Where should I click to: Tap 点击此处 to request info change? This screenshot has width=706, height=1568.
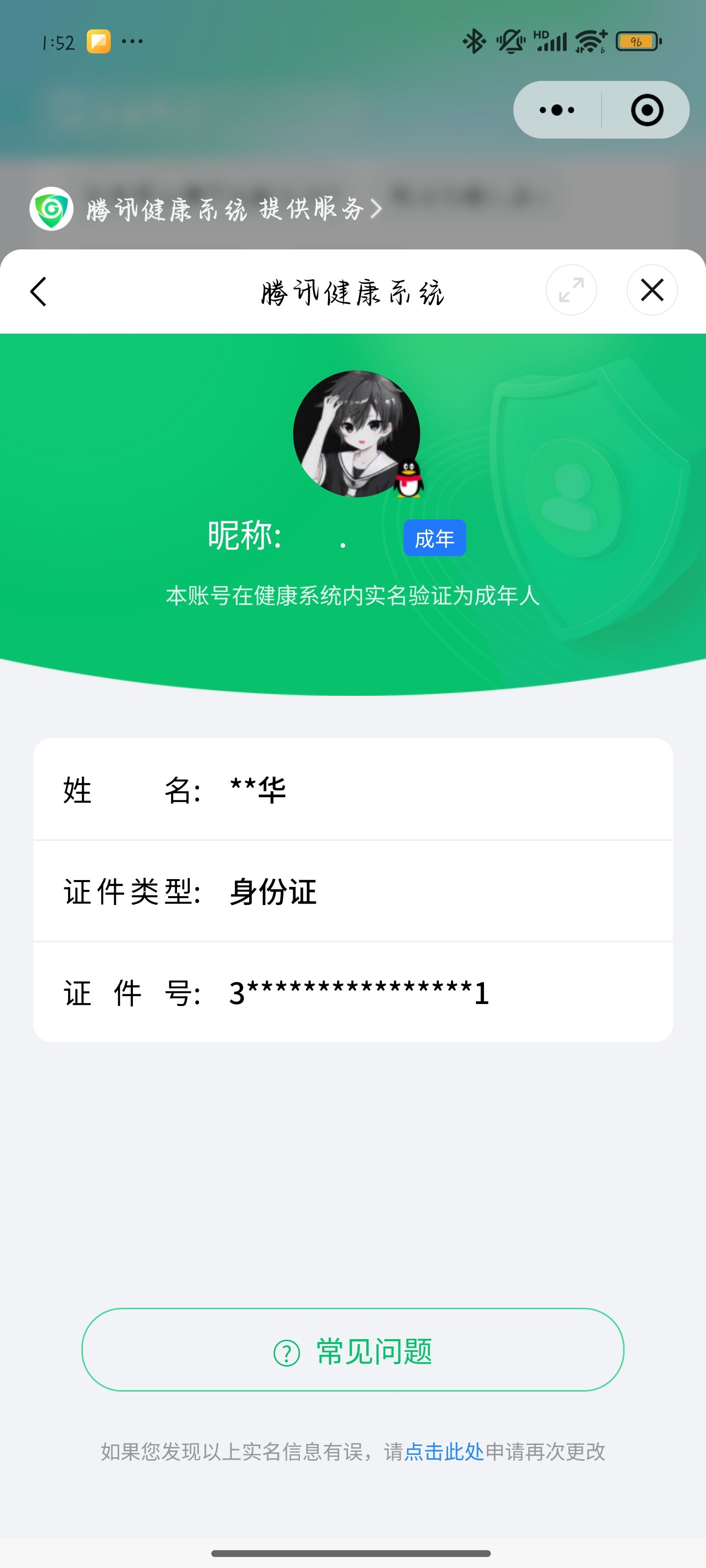coord(444,1452)
